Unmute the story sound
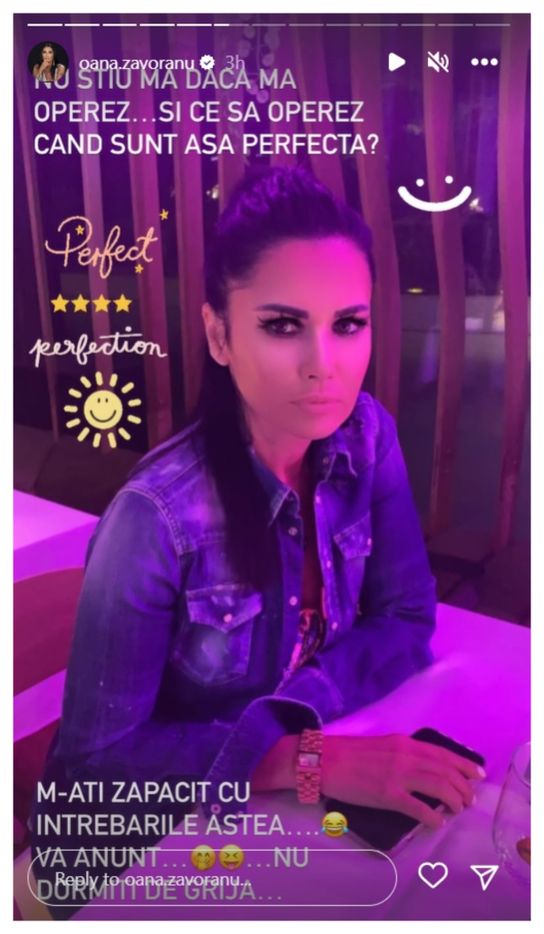 tap(438, 62)
